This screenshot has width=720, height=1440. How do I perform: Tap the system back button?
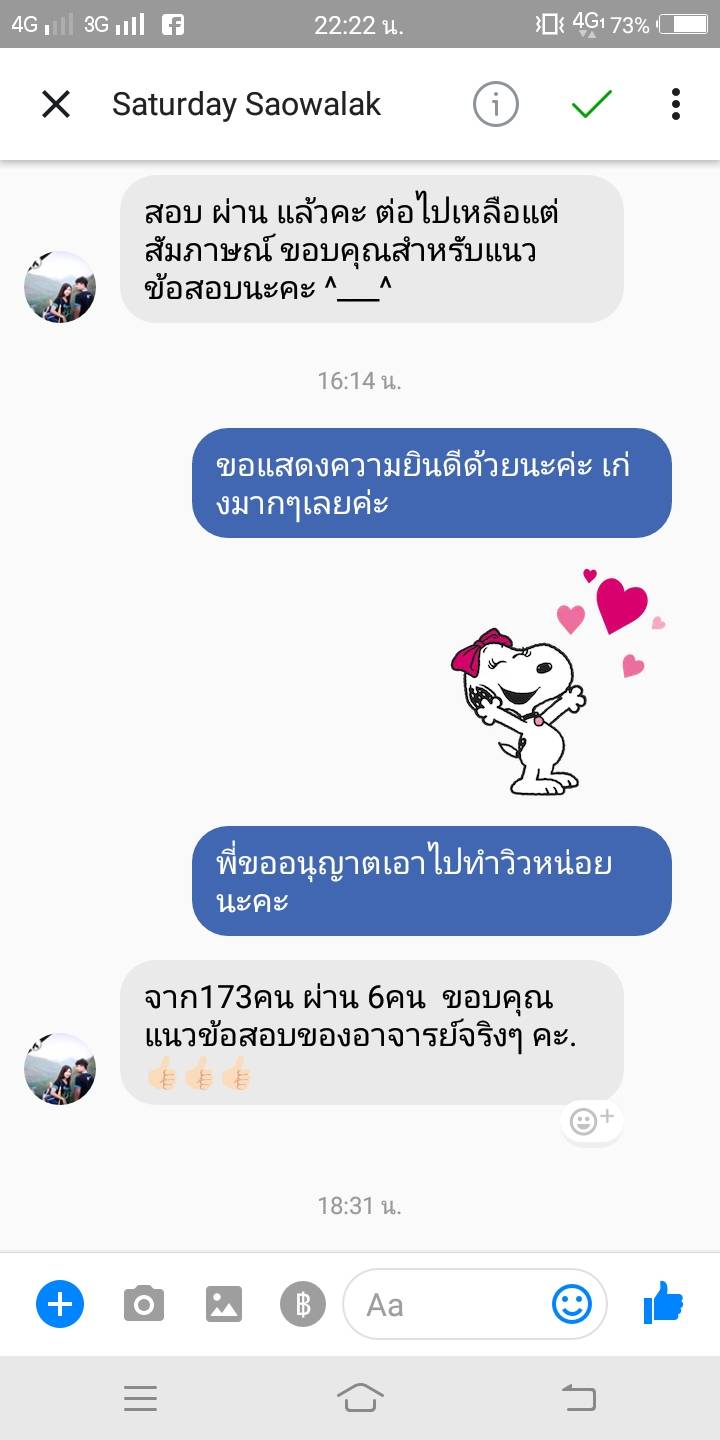click(578, 1398)
